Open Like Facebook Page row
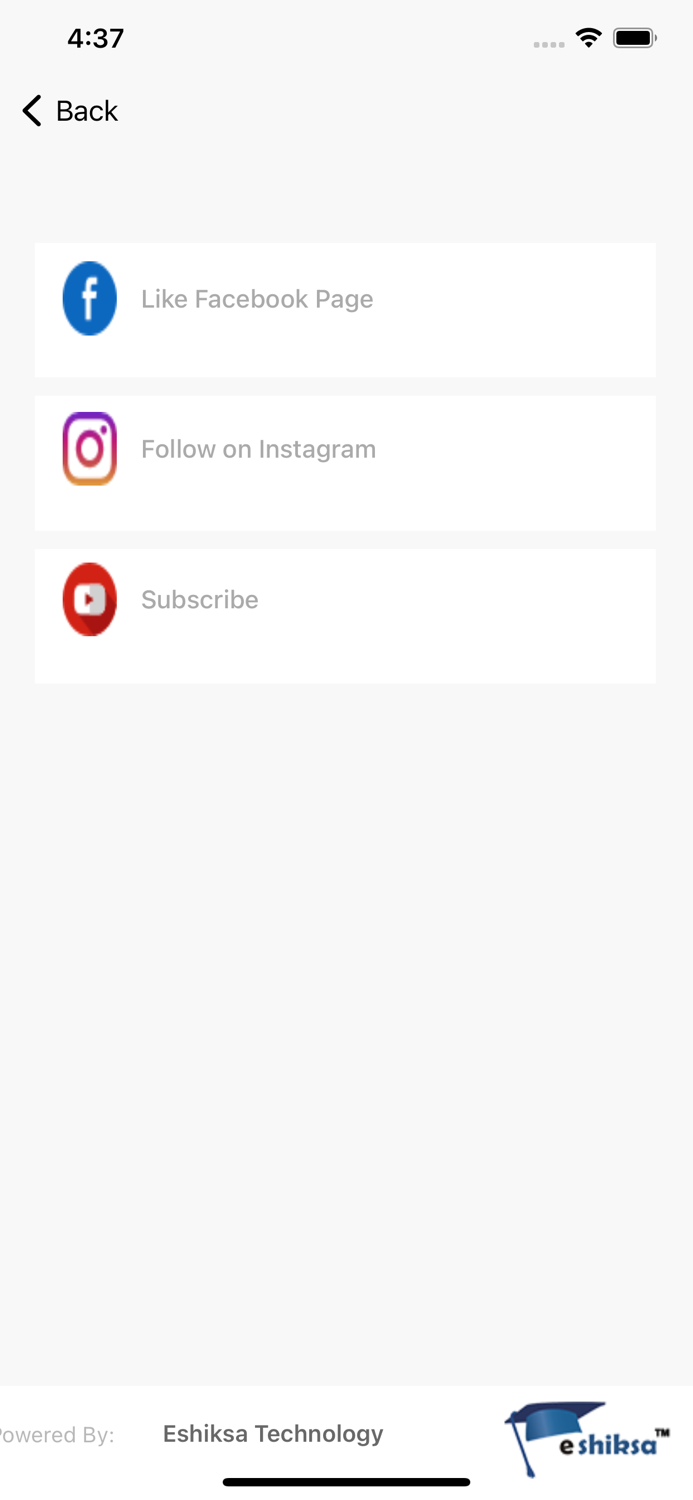Screen dimensions: 693x1500 [x=345, y=310]
